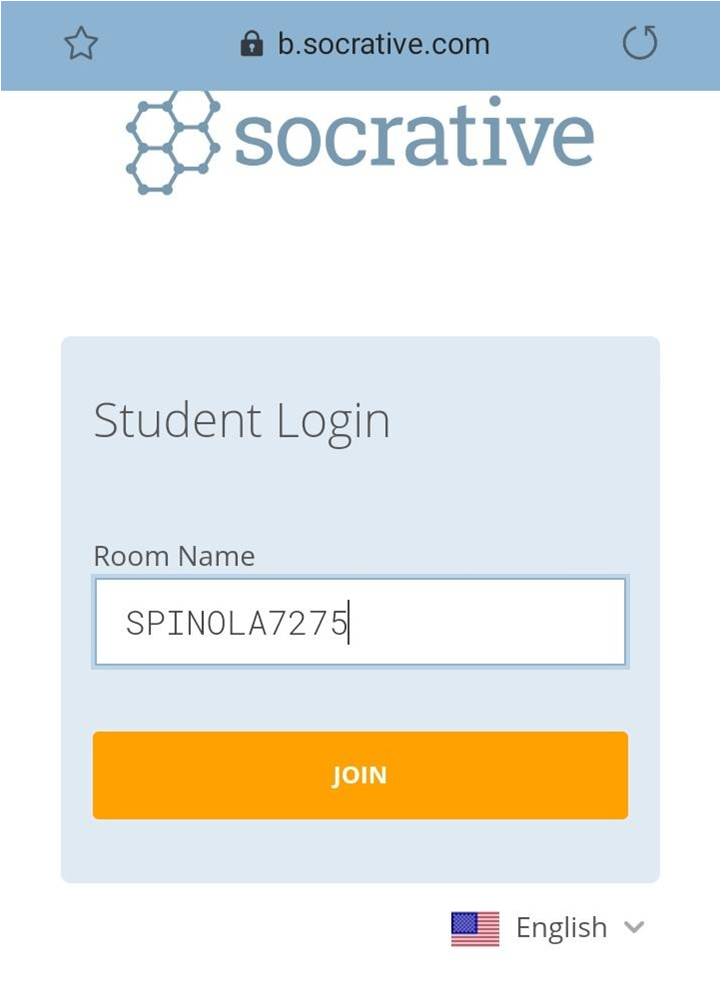Image resolution: width=721 pixels, height=993 pixels.
Task: Focus the Room Name text field
Action: pos(360,622)
